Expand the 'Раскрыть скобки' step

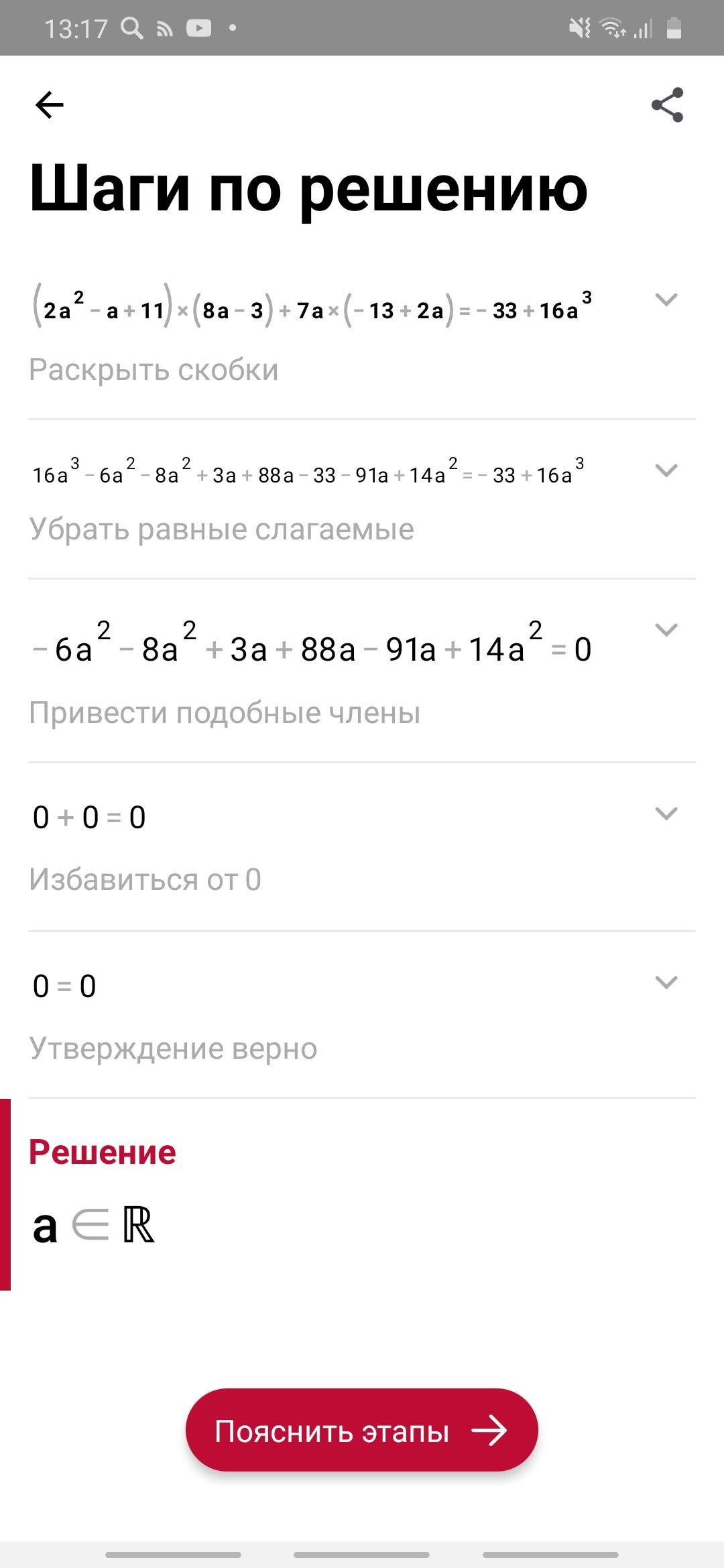(x=666, y=300)
